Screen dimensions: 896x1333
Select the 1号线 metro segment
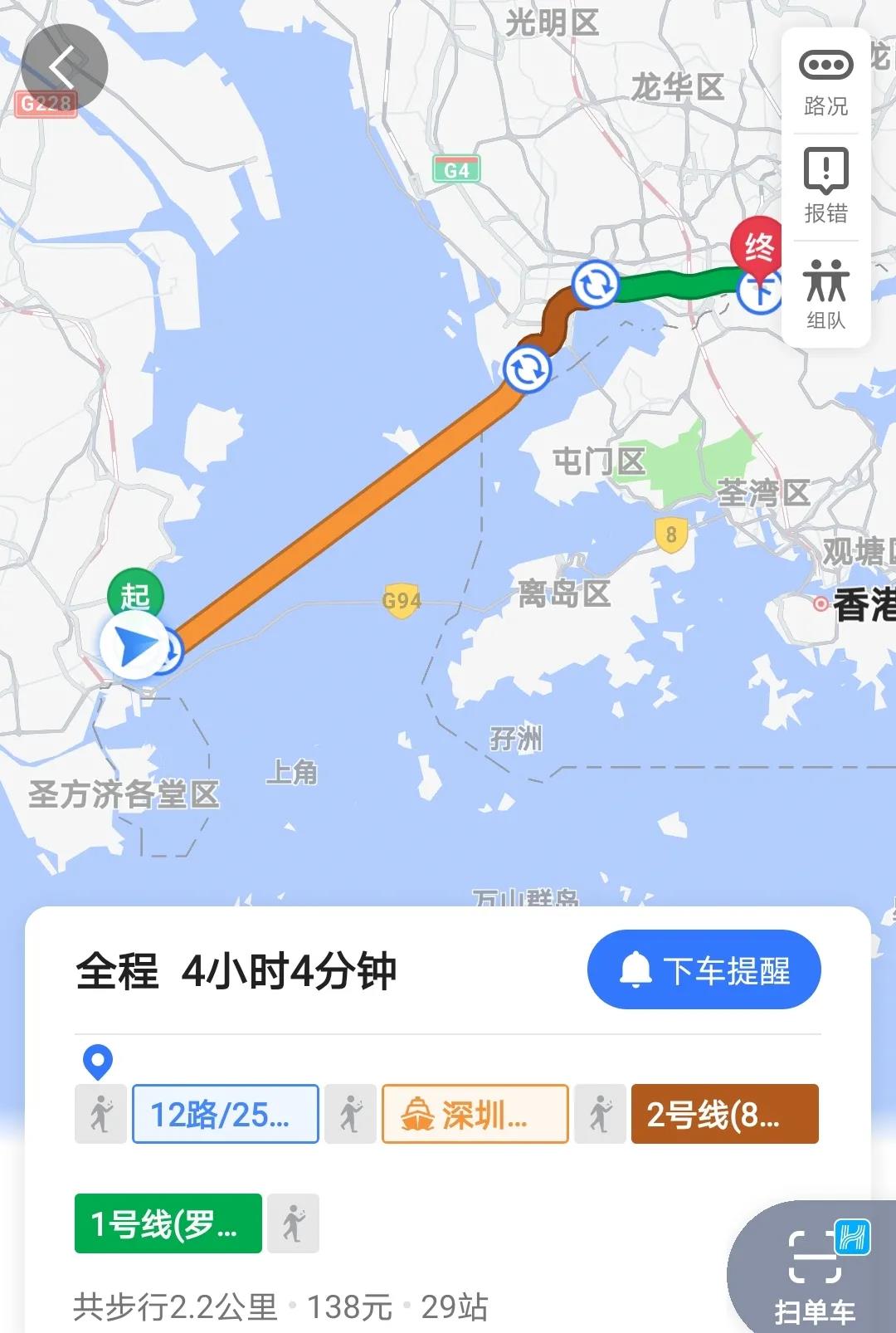[168, 1223]
